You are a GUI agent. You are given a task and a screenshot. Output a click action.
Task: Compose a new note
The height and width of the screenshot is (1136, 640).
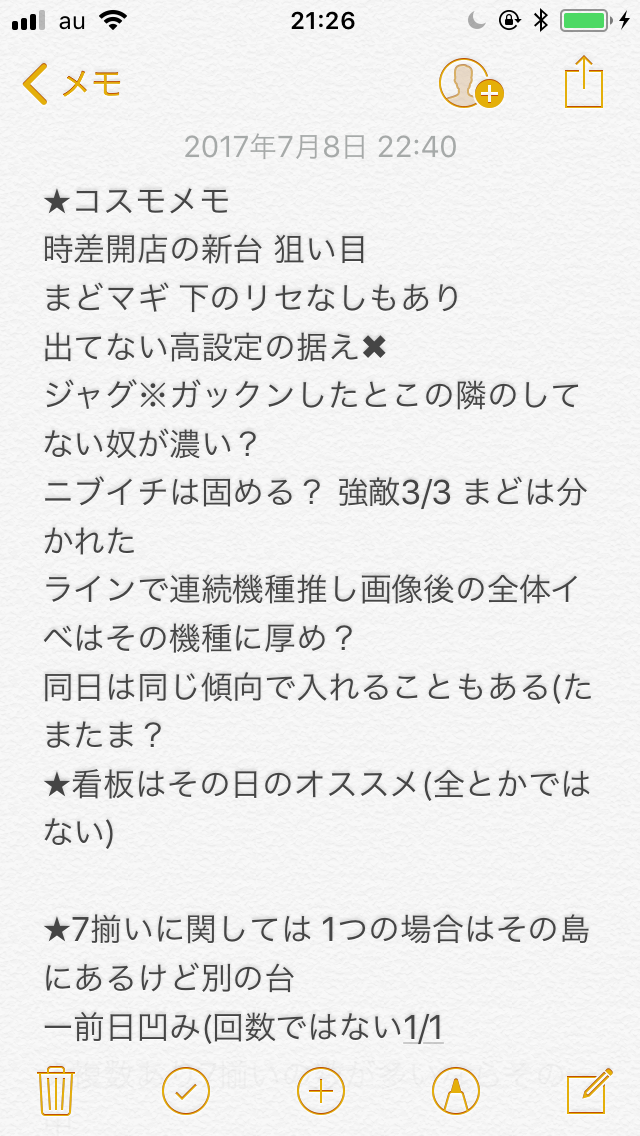[x=589, y=1089]
